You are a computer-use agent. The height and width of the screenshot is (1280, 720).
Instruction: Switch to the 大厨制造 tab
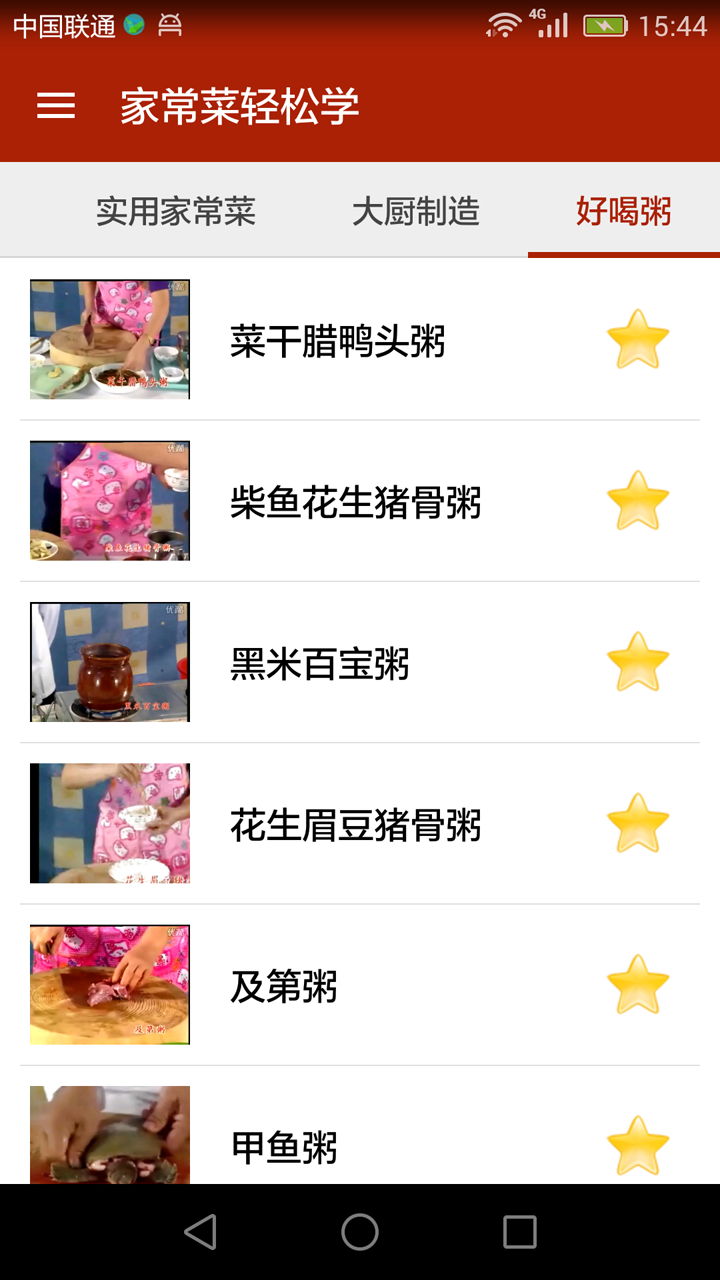click(416, 211)
